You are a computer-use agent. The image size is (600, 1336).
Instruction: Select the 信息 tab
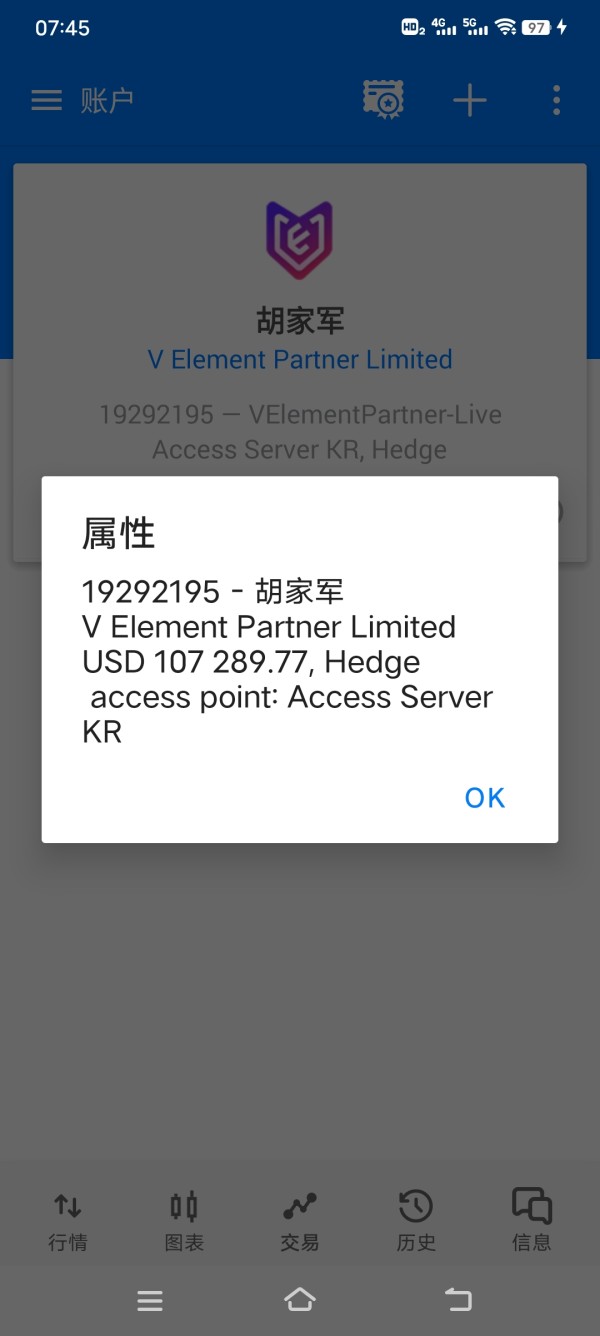click(x=531, y=1221)
